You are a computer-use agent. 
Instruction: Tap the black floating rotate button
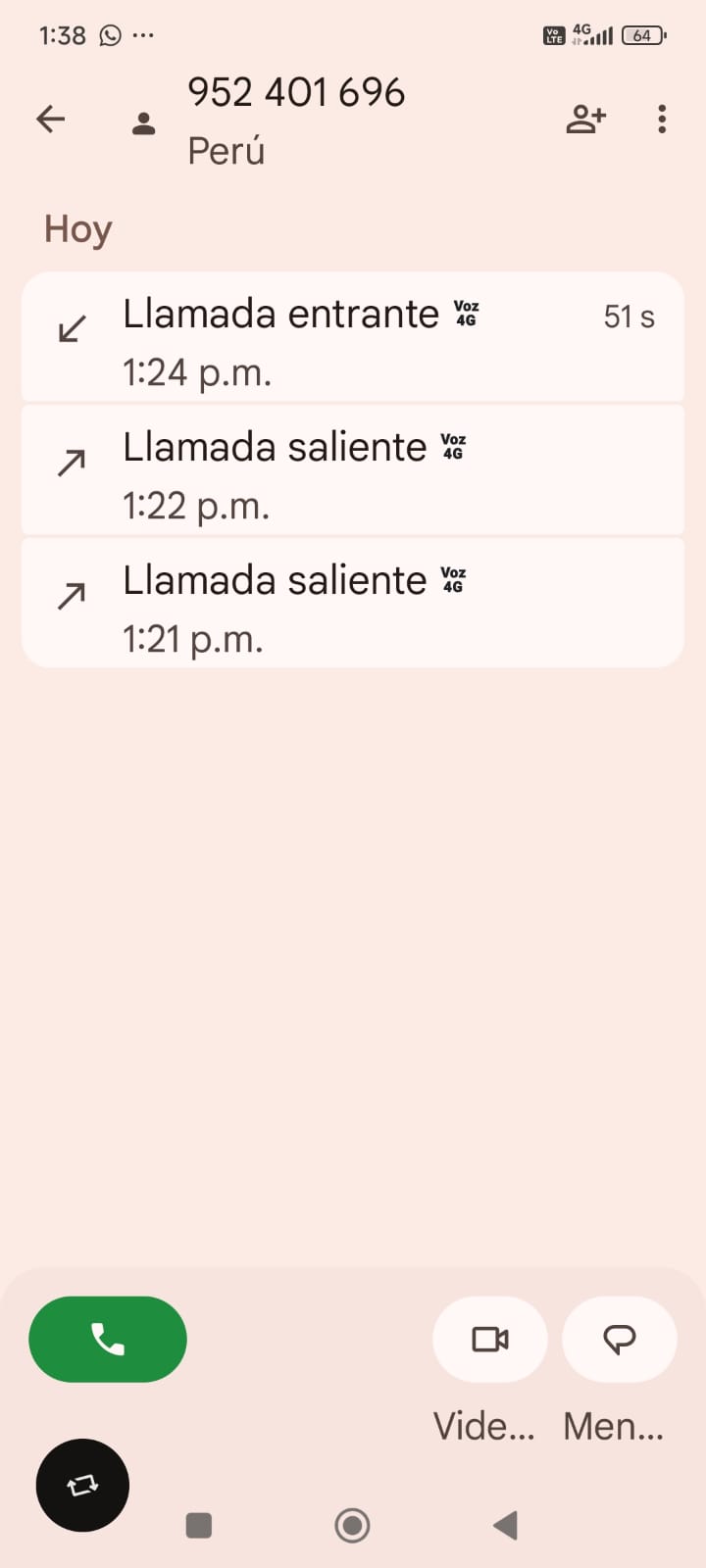point(82,1485)
